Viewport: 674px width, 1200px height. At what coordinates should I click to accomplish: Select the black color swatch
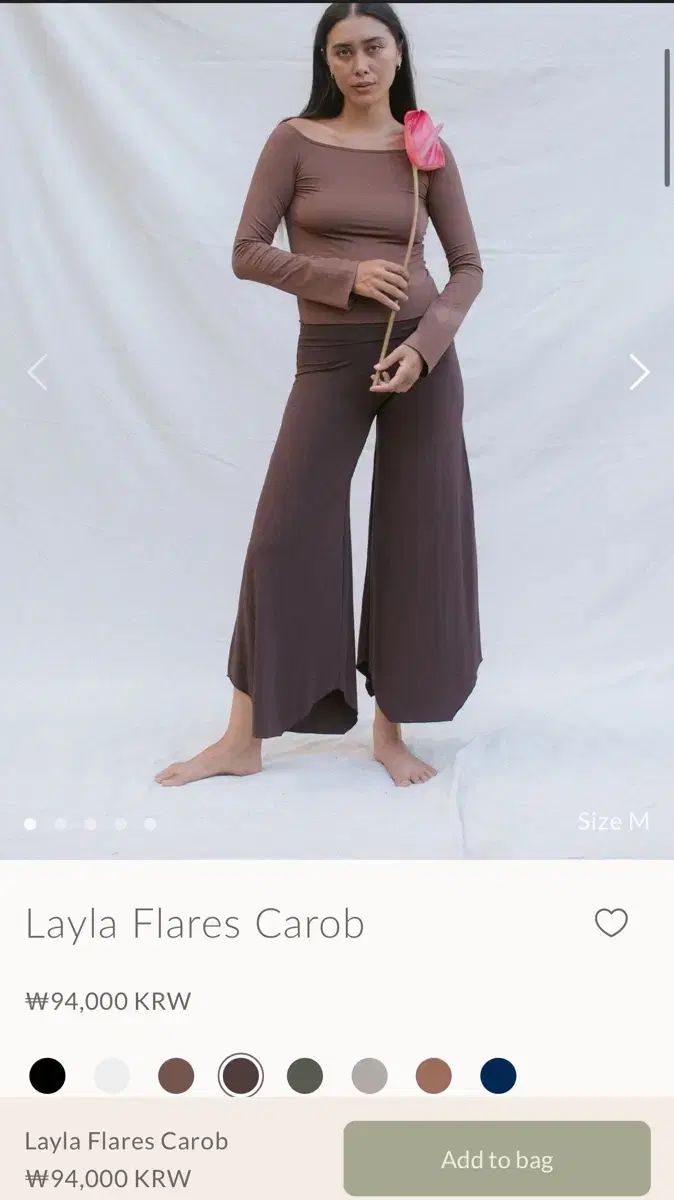(x=47, y=1076)
